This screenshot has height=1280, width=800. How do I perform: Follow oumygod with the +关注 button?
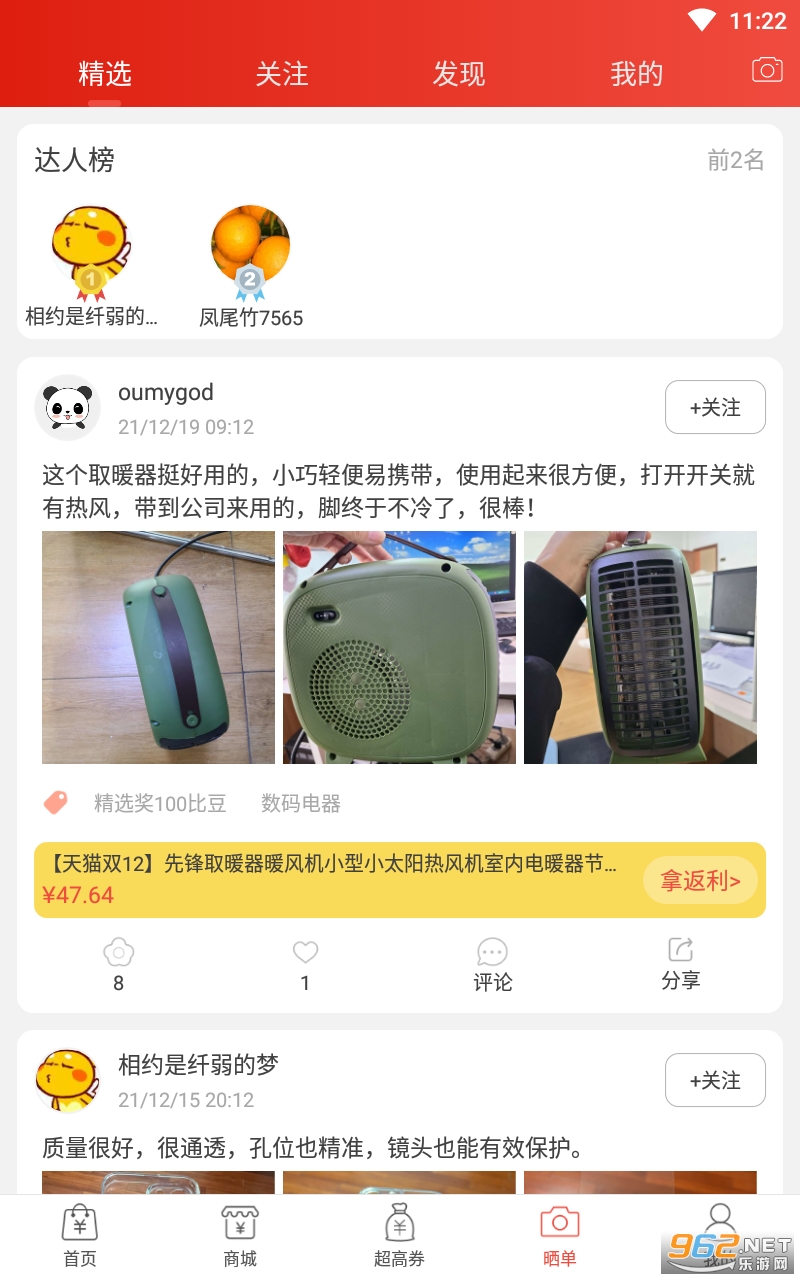coord(715,407)
